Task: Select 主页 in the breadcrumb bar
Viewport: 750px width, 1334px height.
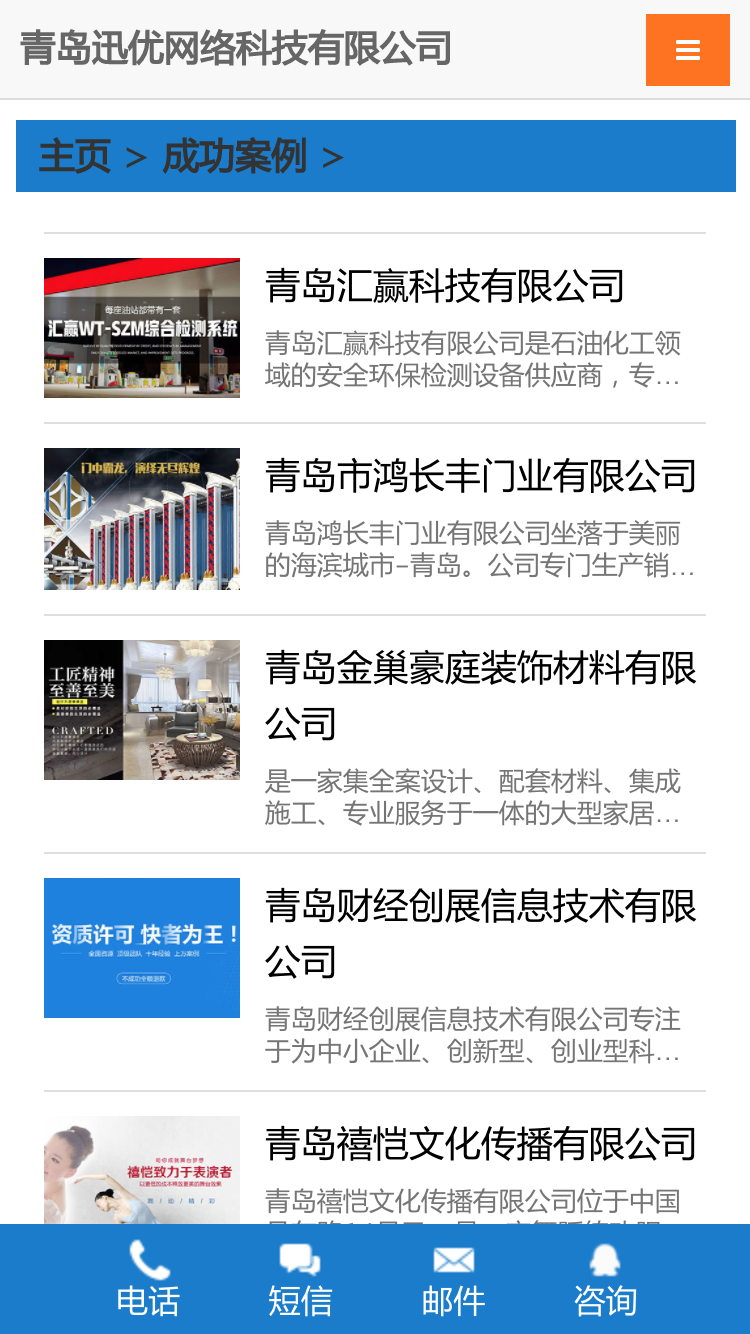Action: click(x=73, y=156)
